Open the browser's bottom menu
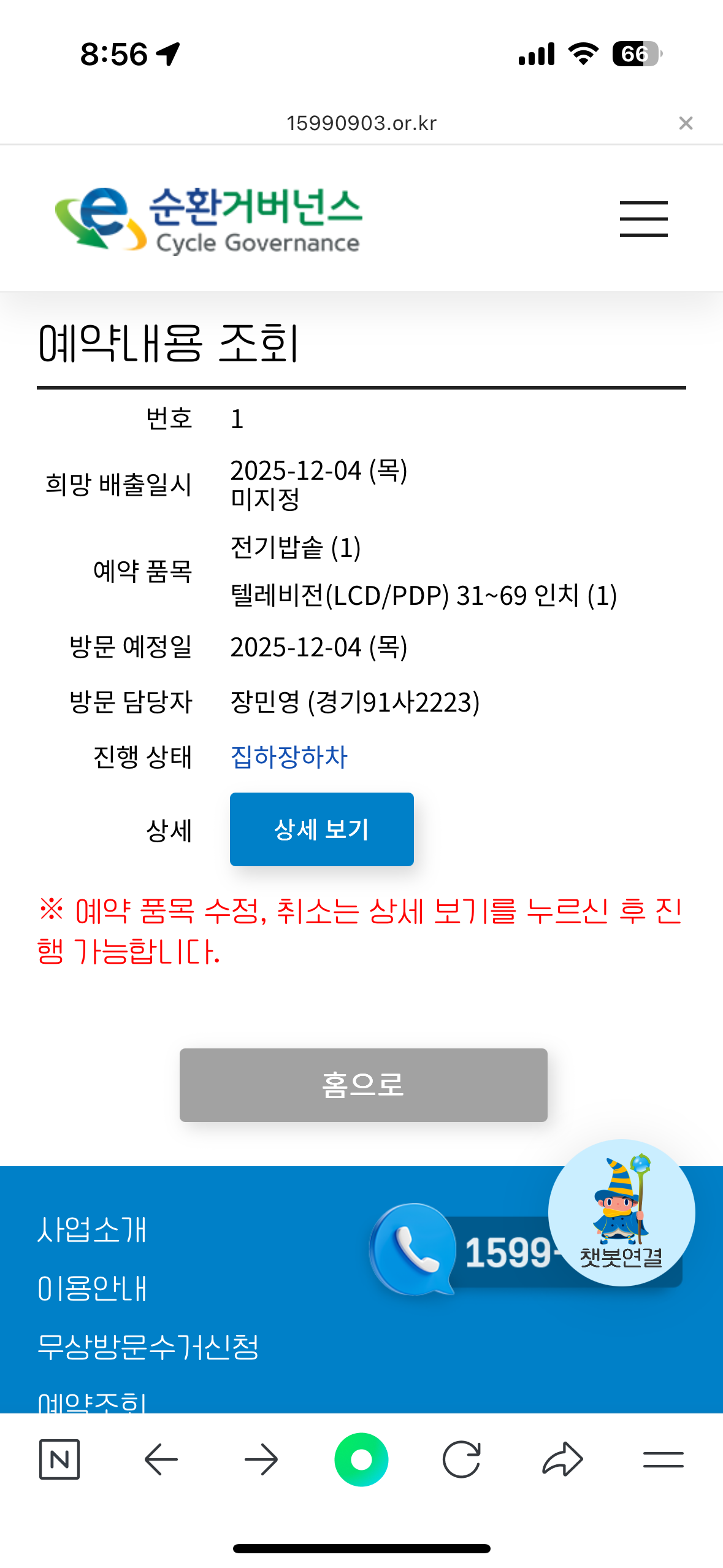 663,1459
